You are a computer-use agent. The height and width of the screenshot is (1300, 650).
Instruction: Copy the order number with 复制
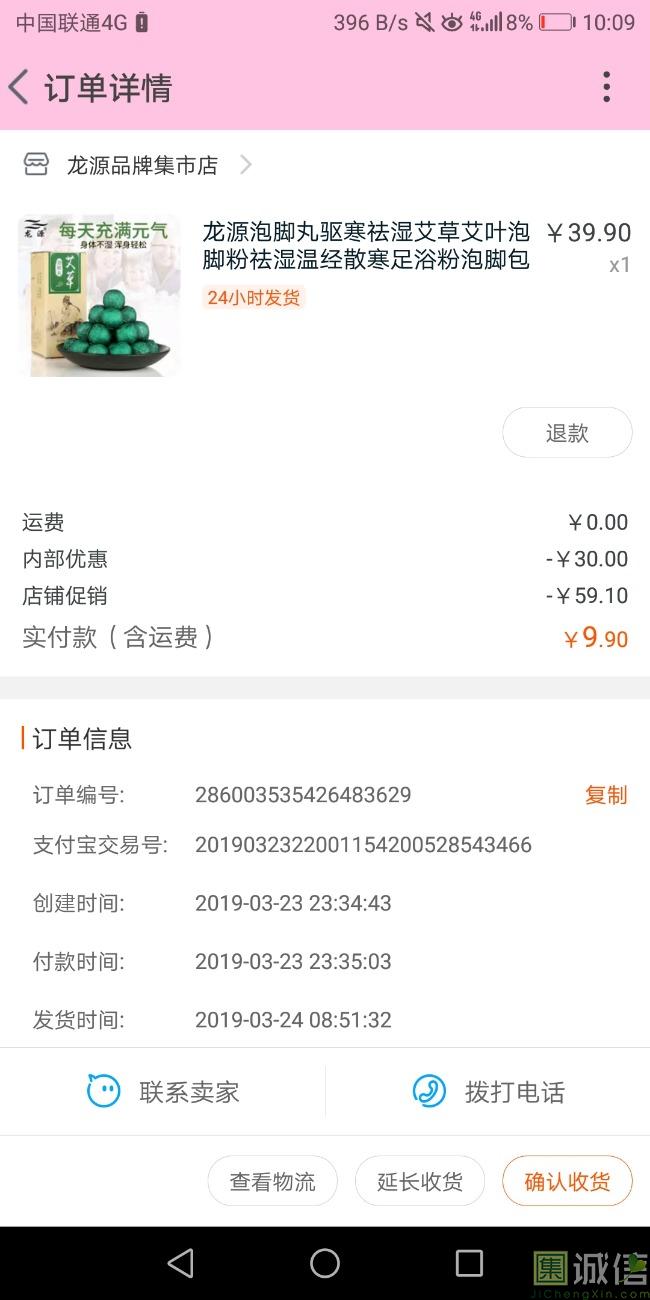tap(606, 795)
